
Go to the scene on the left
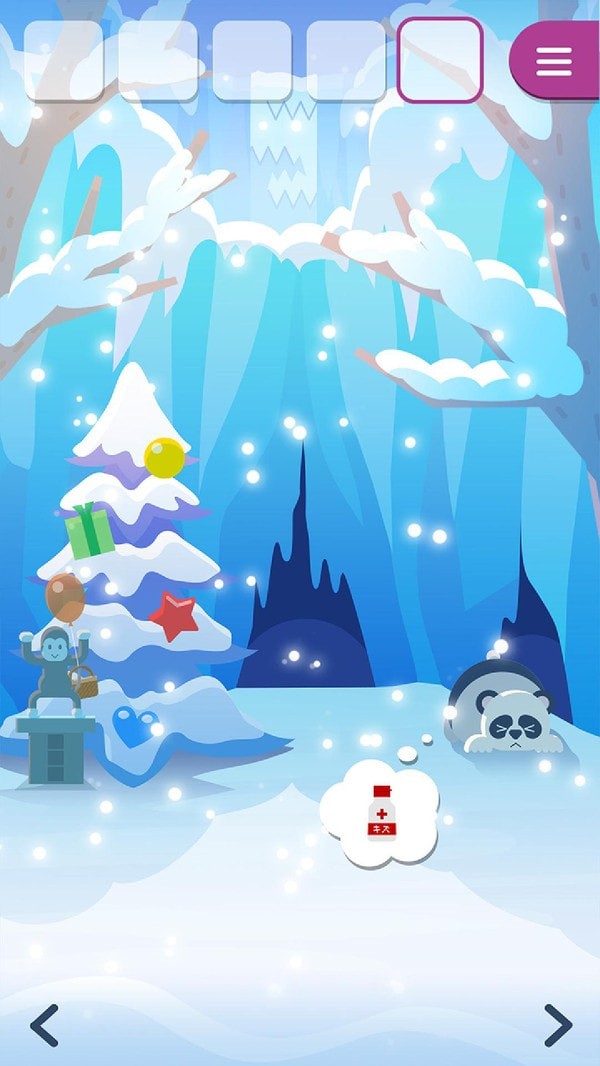44,1025
